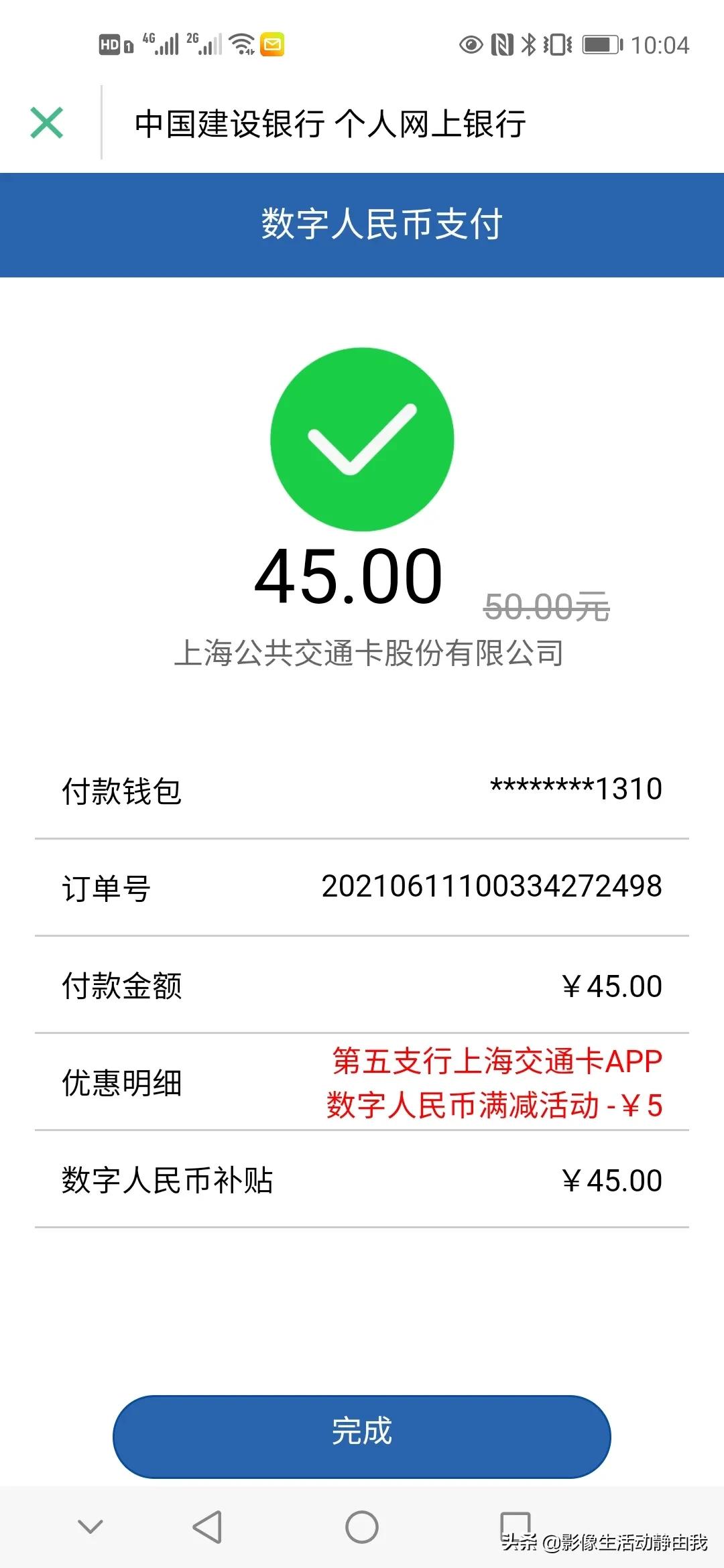Select the 数字人民币支付 header banner

pyautogui.click(x=362, y=224)
